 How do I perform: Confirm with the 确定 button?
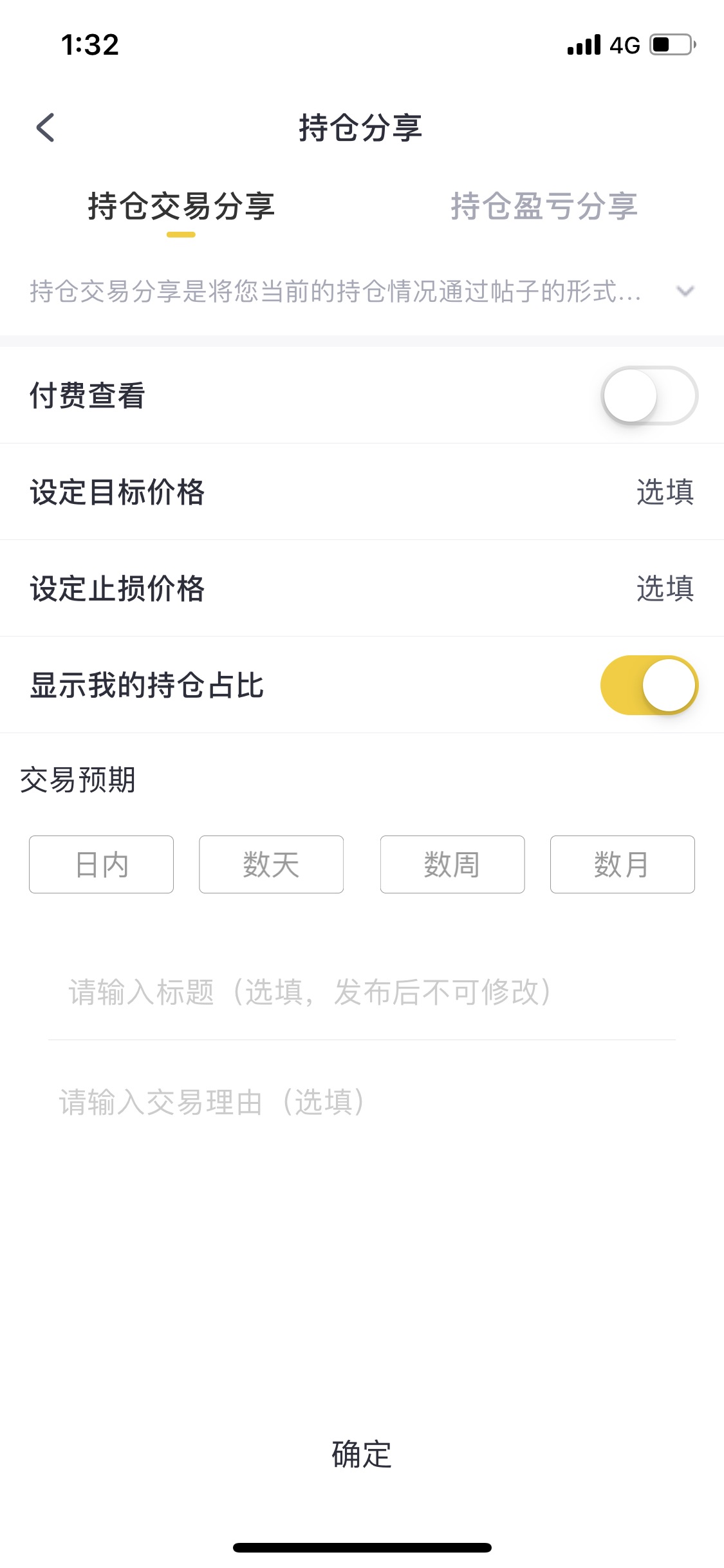pos(362,1454)
